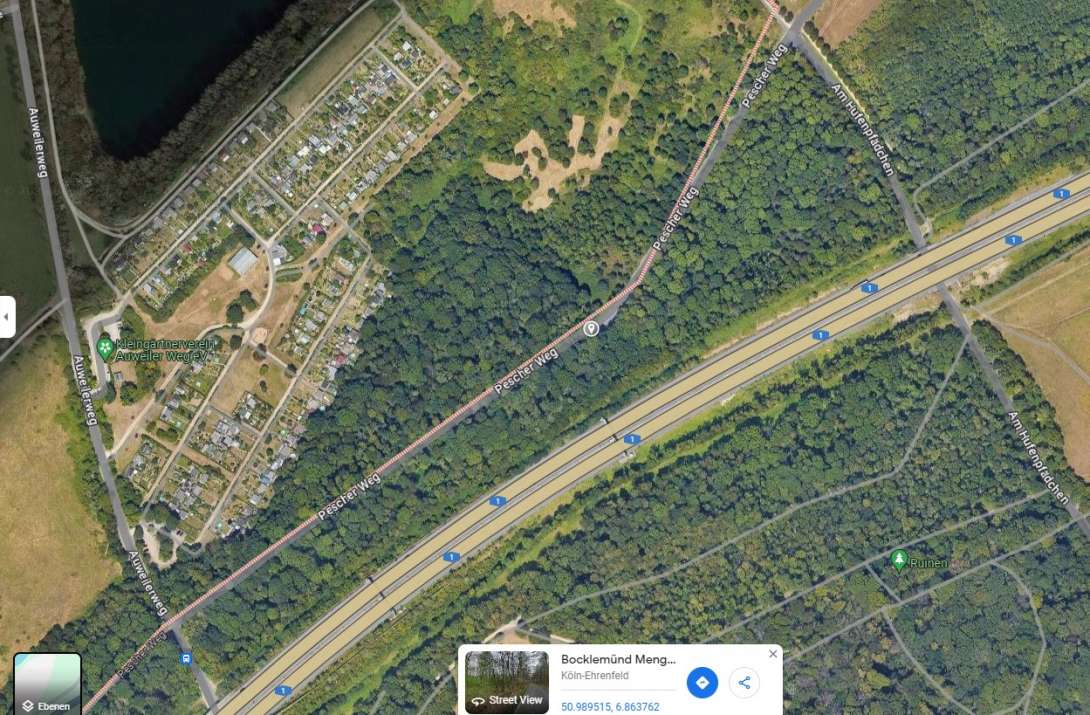Open the Ebenen layers switcher
This screenshot has height=715, width=1090.
[x=47, y=685]
